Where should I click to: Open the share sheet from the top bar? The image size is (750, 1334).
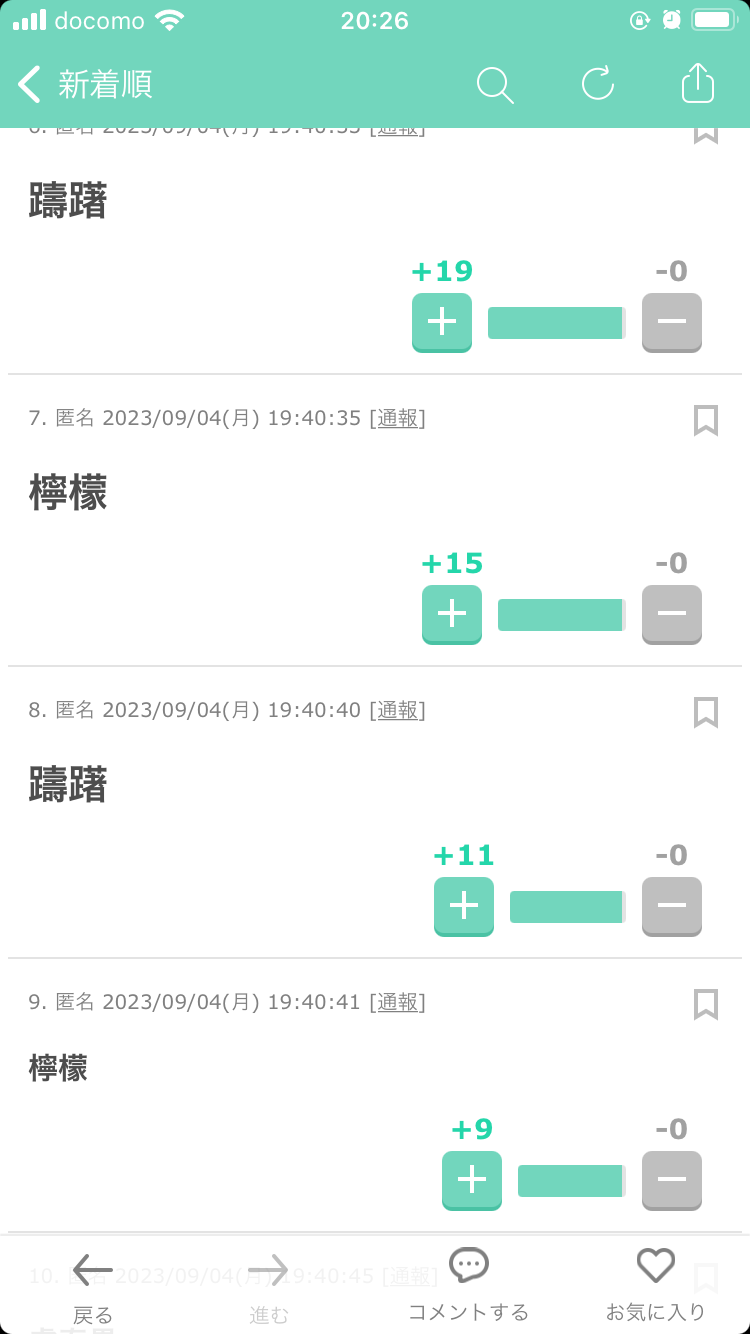(x=697, y=84)
